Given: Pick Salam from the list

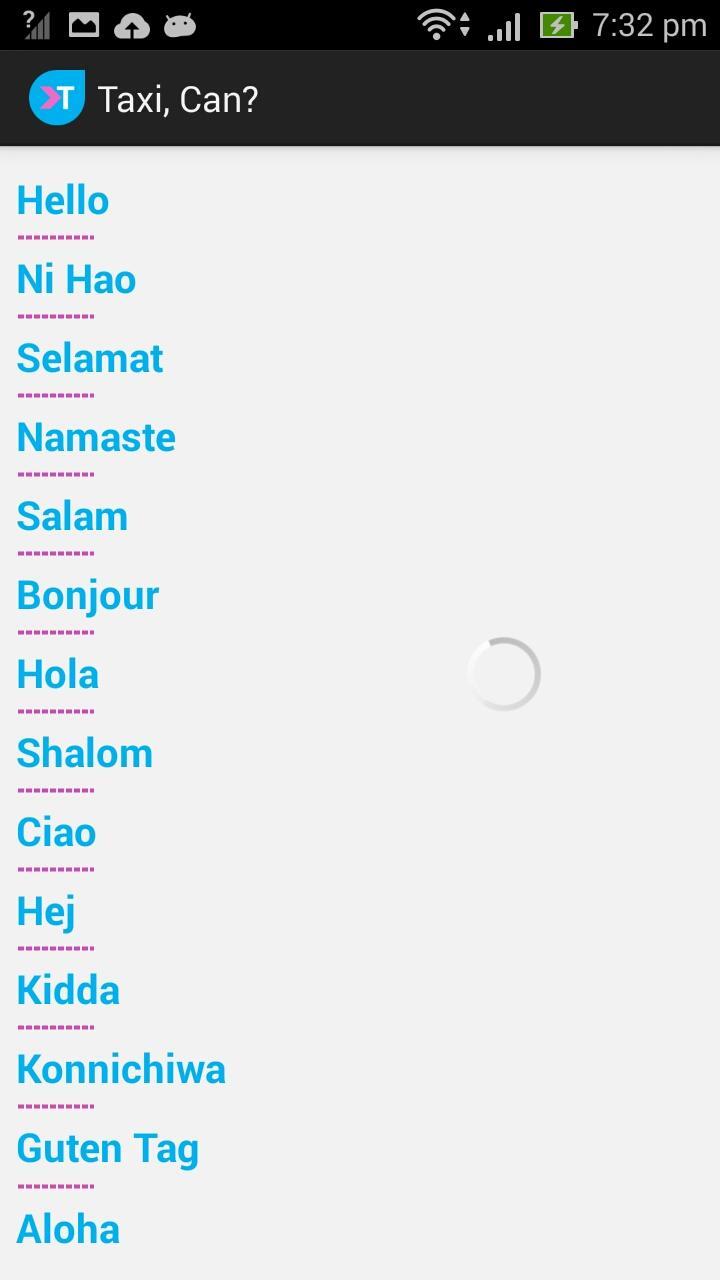Looking at the screenshot, I should pos(73,516).
